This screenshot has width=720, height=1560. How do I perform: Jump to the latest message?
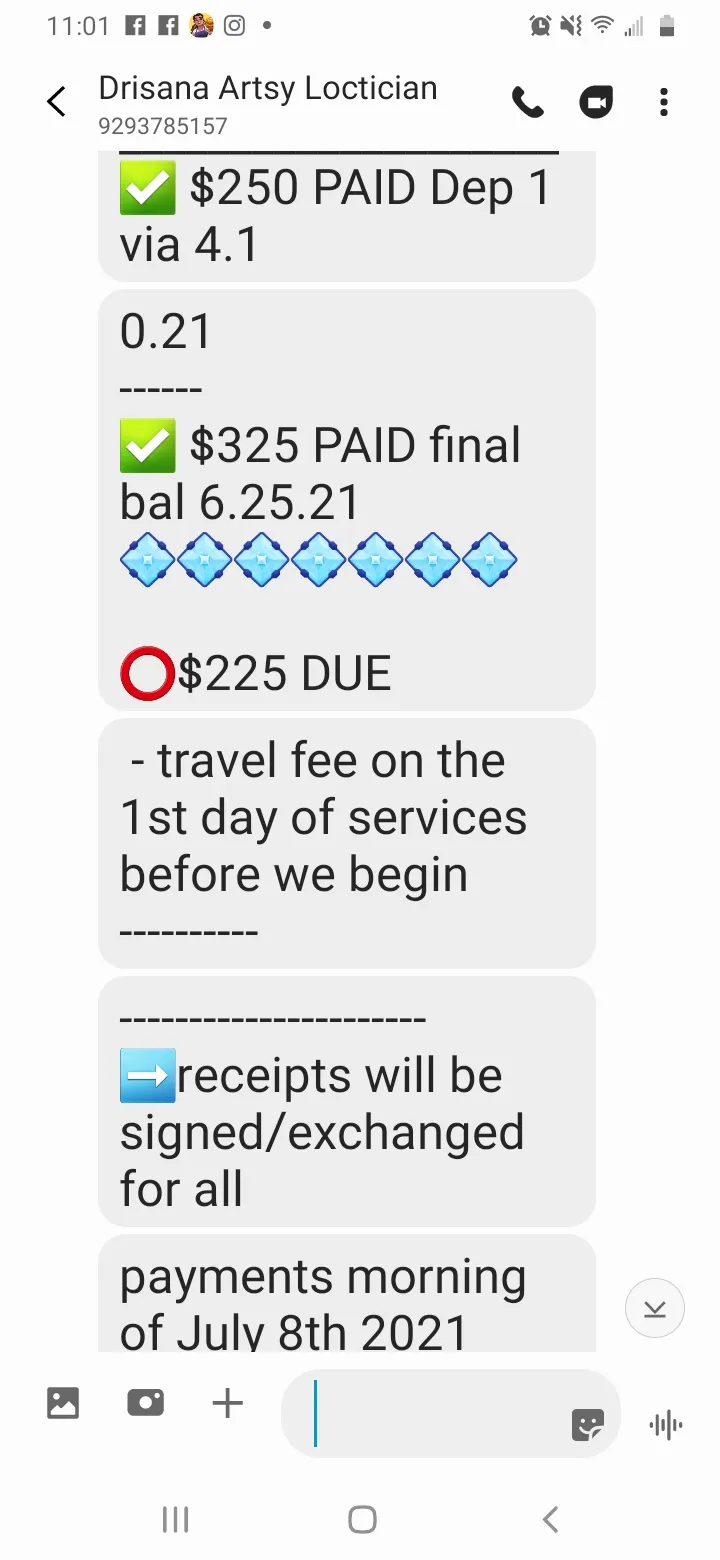[655, 1308]
